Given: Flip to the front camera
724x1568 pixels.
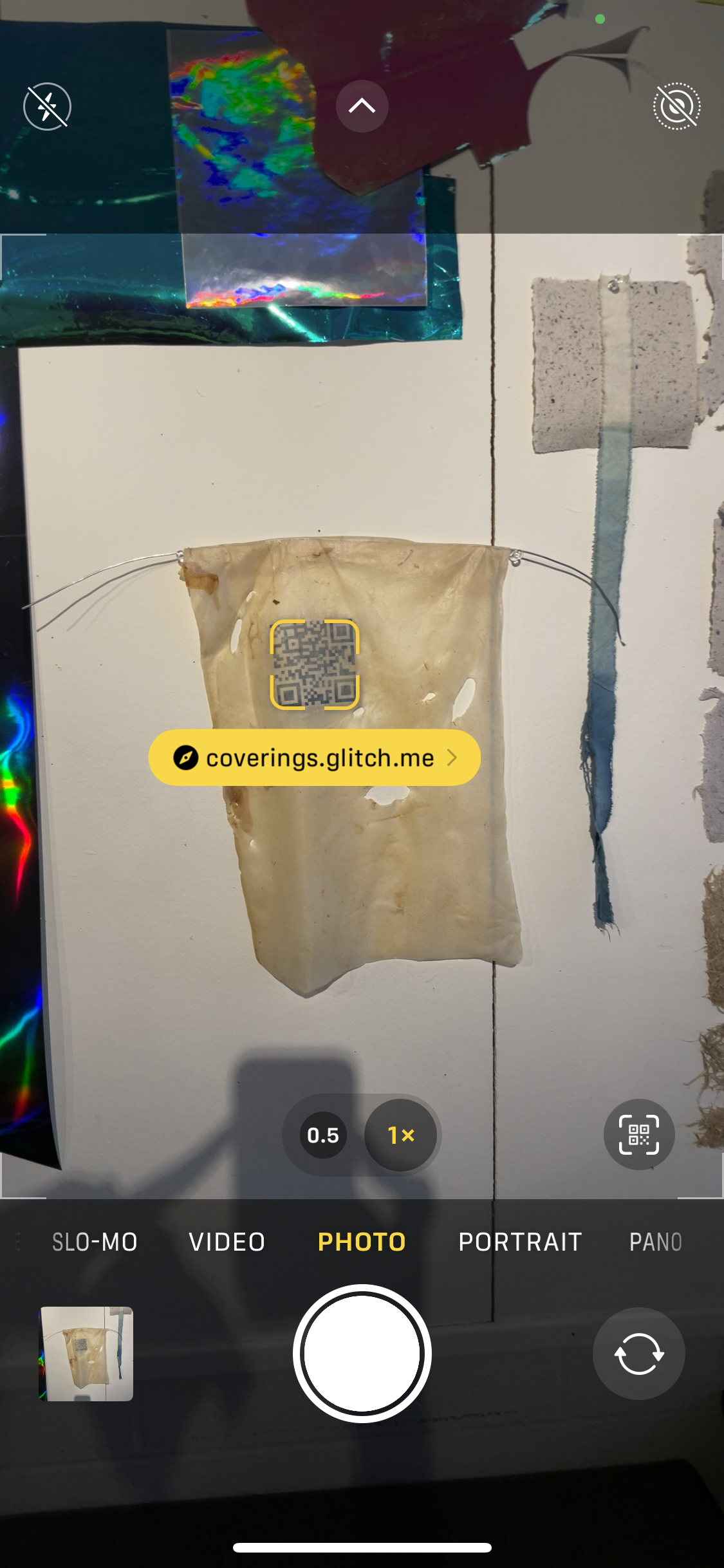Looking at the screenshot, I should 638,1353.
